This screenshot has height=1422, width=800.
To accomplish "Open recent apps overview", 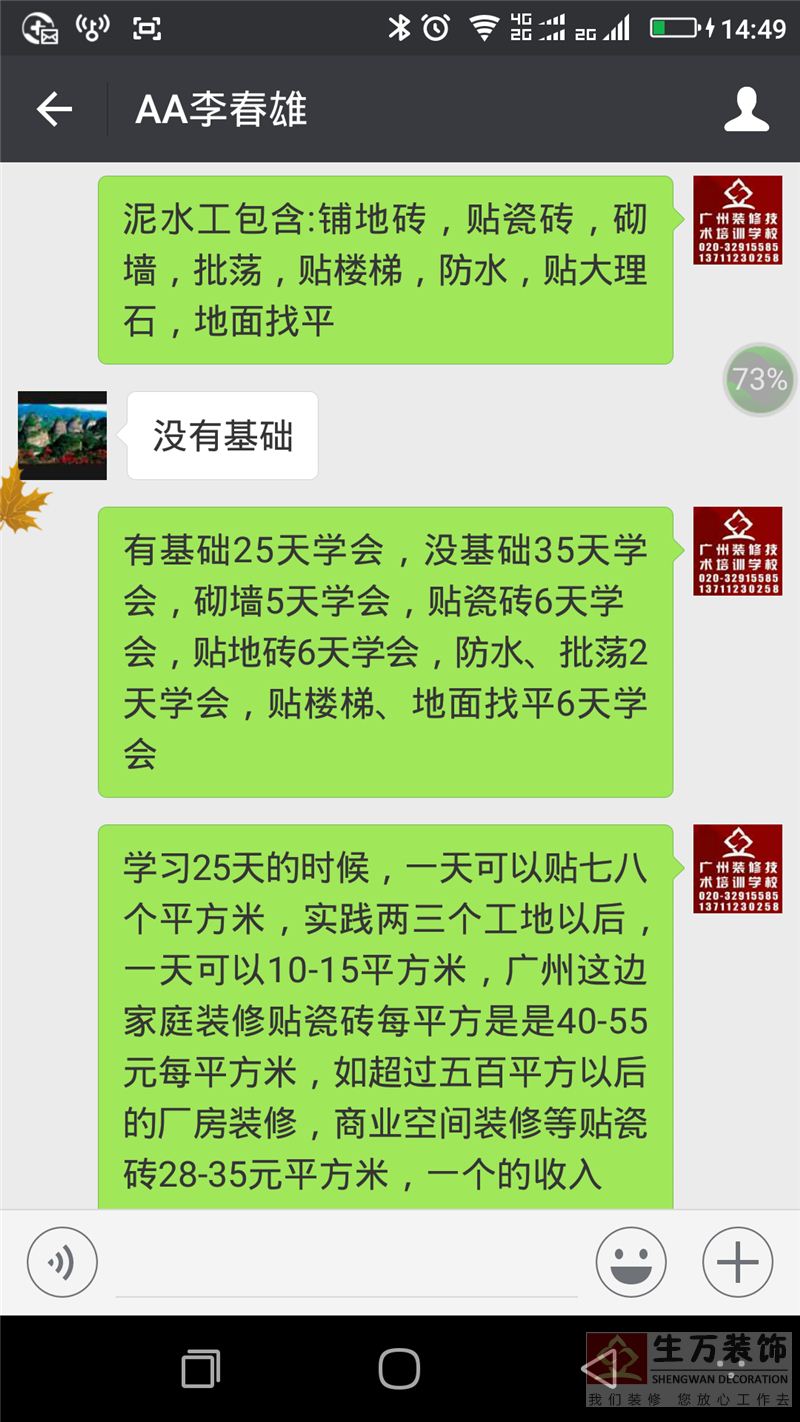I will 200,1368.
